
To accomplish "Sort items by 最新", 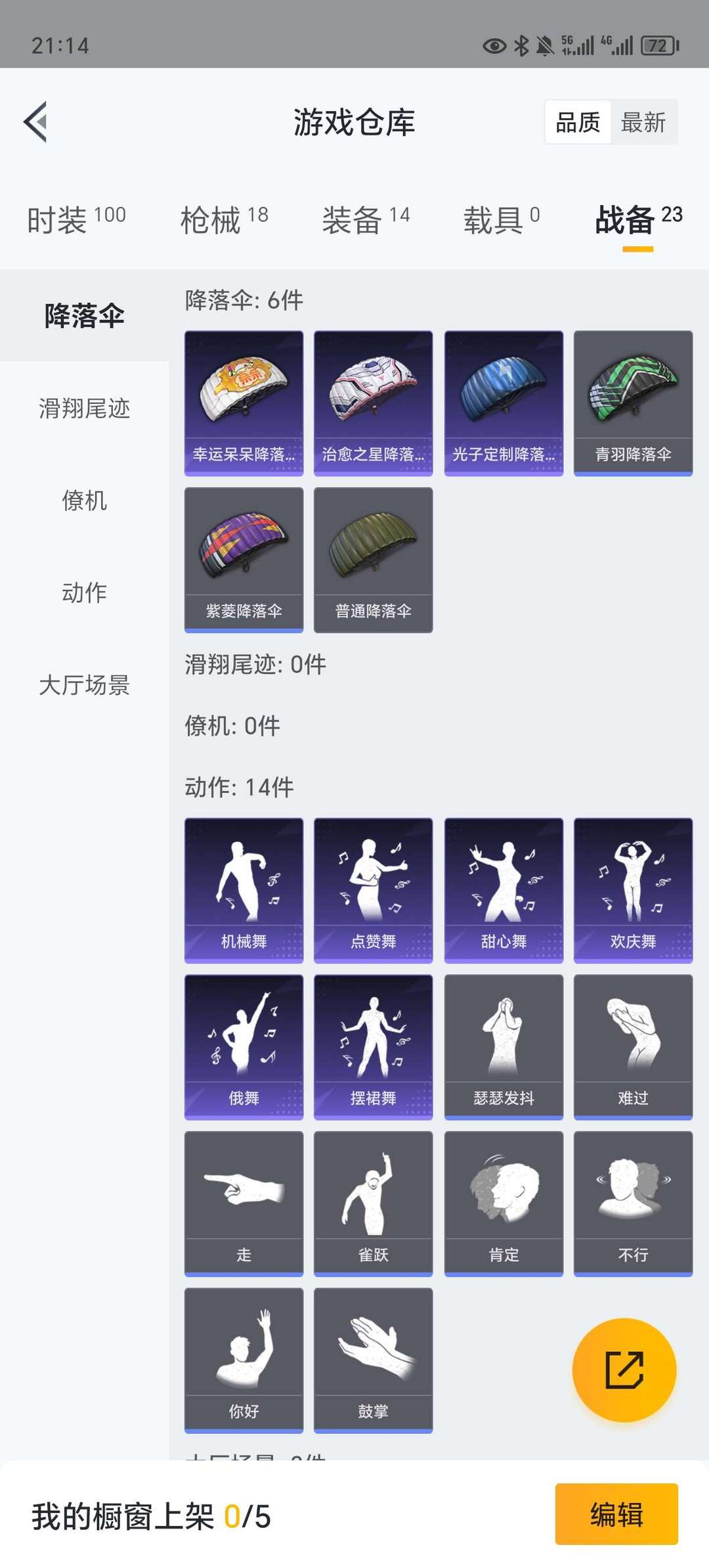I will (643, 122).
